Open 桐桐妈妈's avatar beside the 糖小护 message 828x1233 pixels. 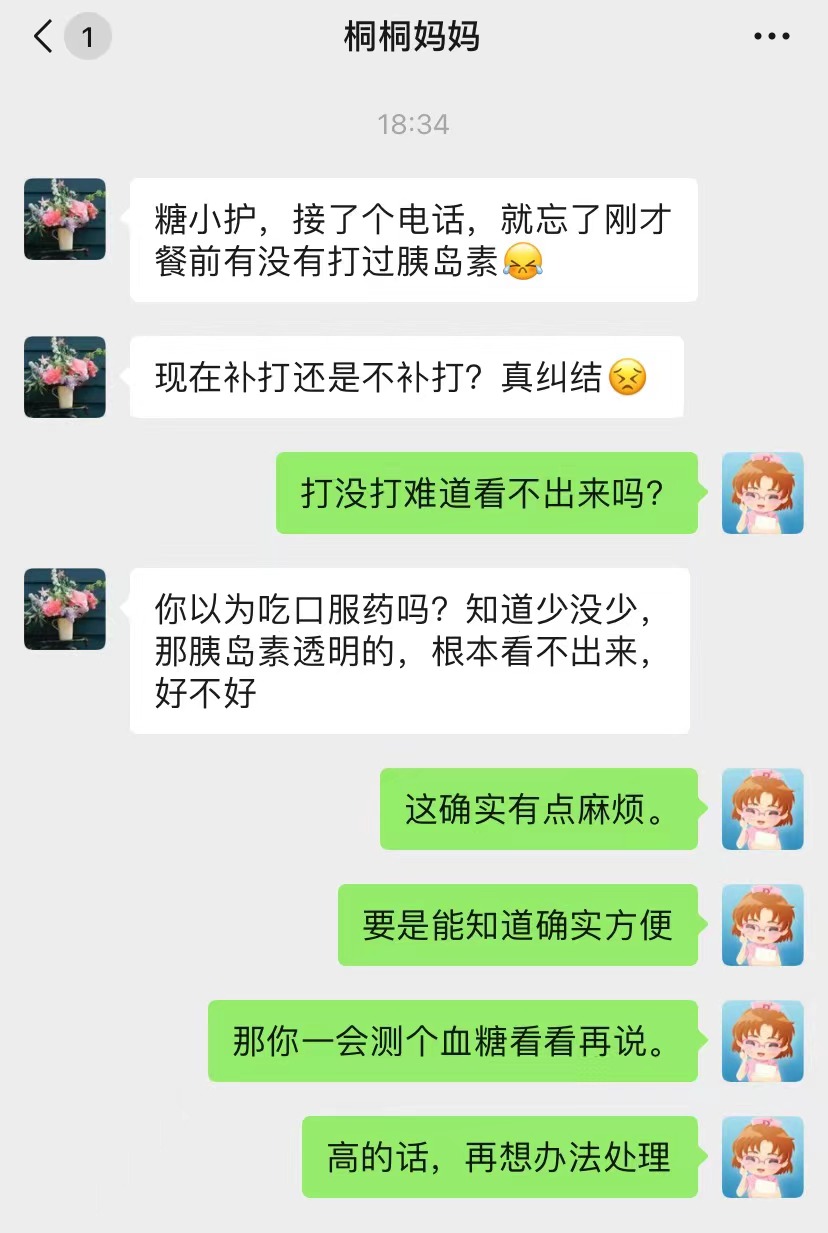point(65,219)
